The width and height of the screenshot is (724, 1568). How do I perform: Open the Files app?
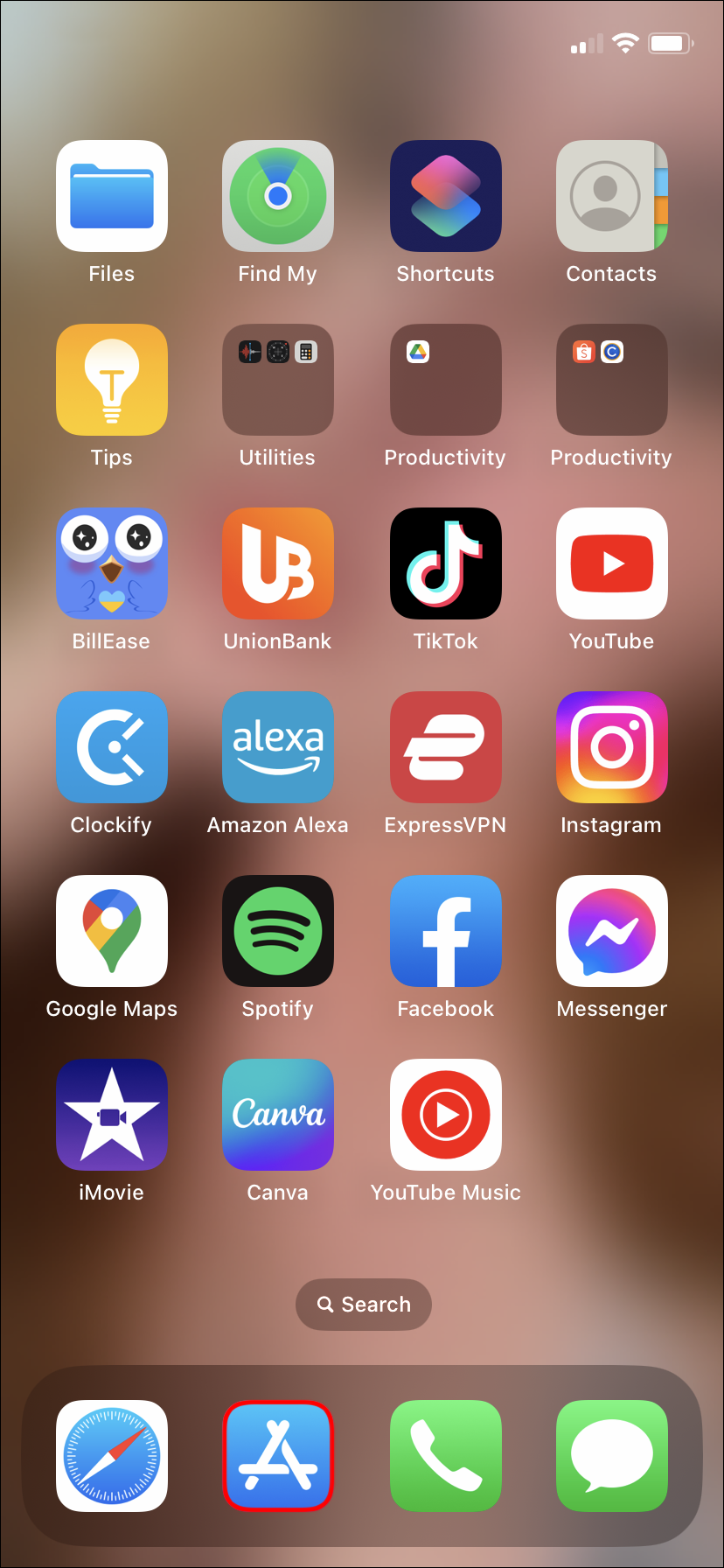[x=112, y=196]
